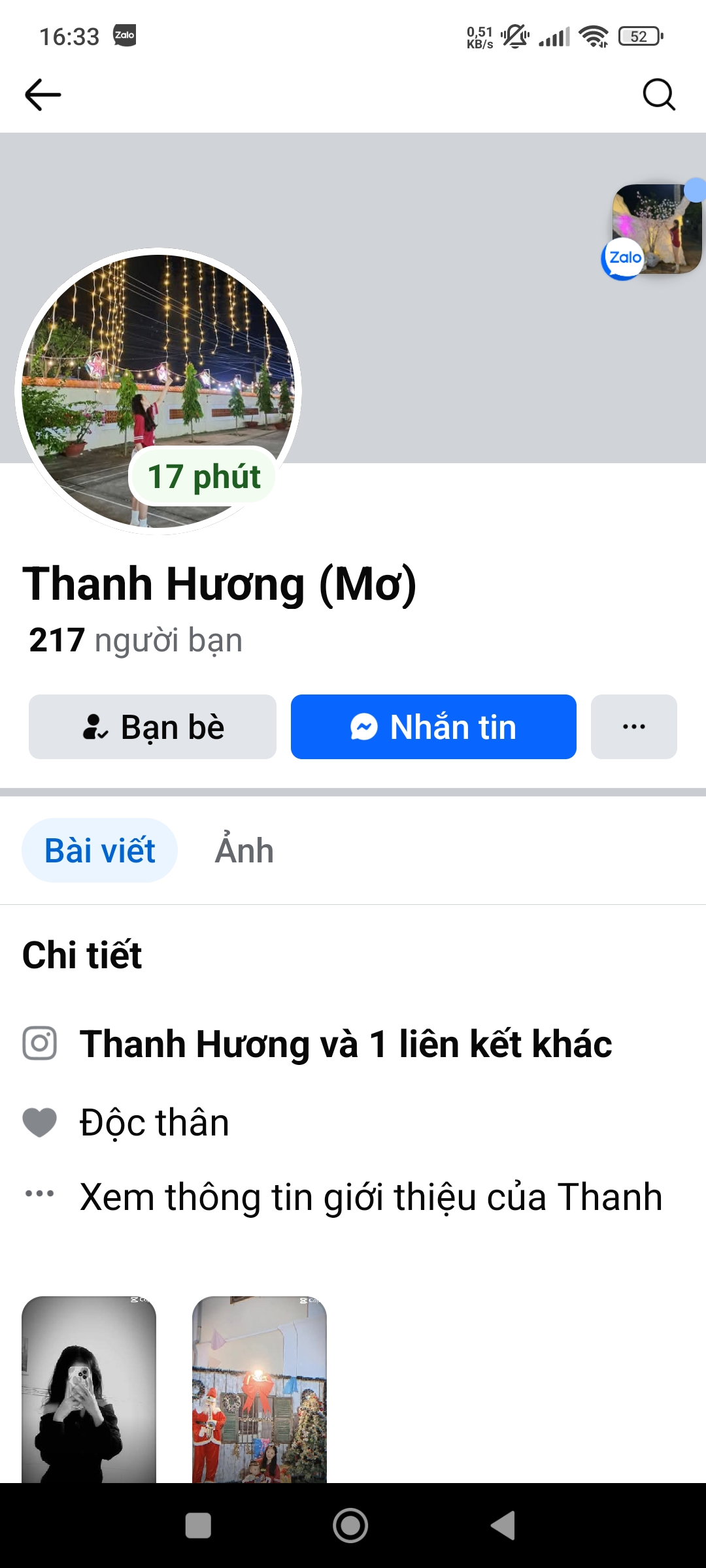Tap the system home button
The width and height of the screenshot is (706, 1568).
[x=350, y=1526]
